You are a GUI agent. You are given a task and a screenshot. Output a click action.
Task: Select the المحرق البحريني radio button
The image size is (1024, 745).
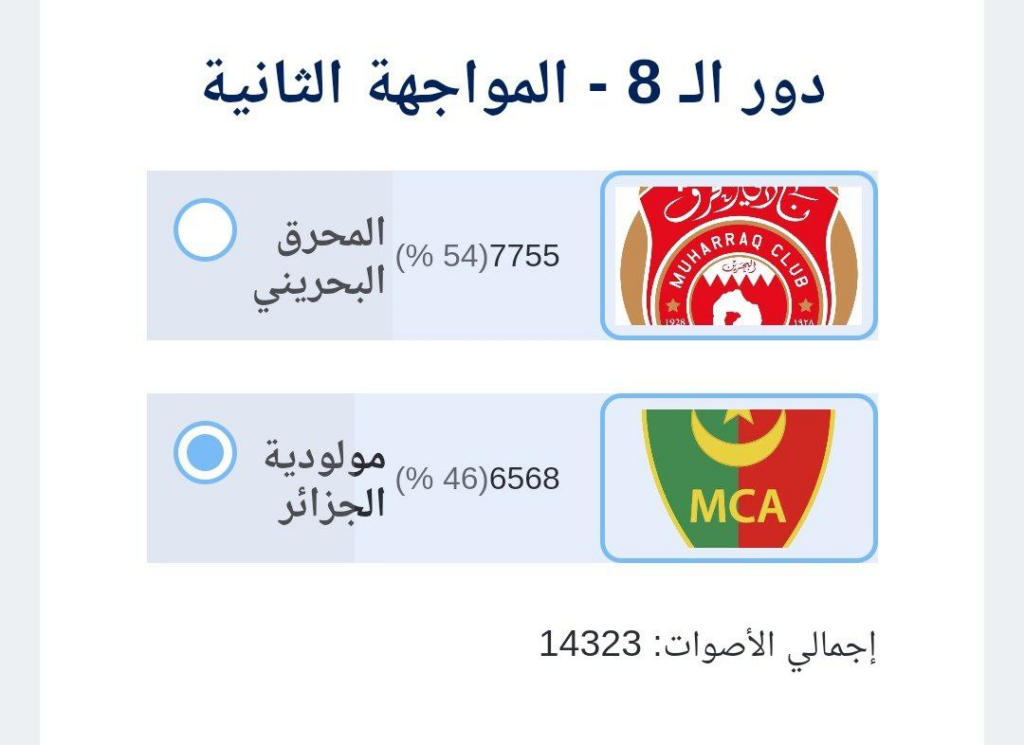coord(205,230)
